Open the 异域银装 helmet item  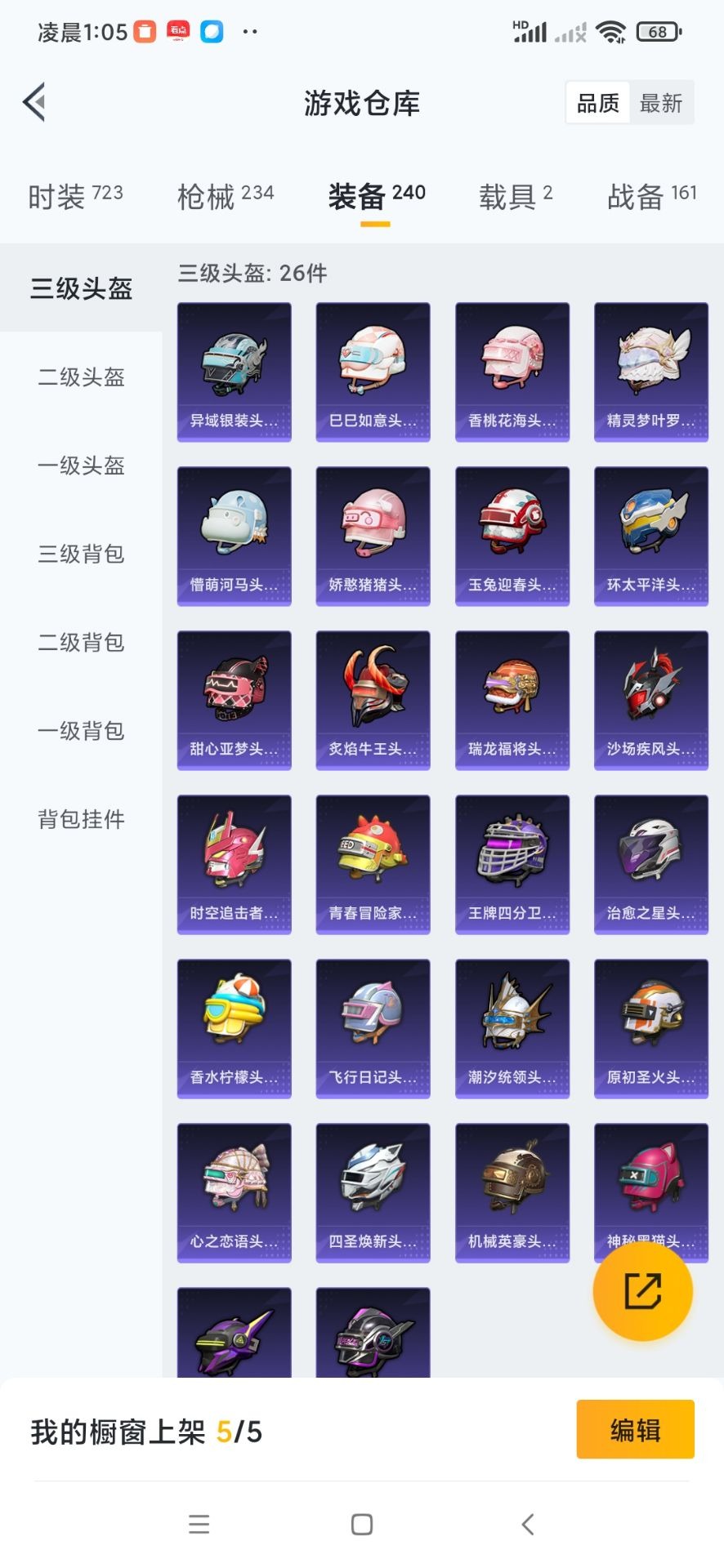pyautogui.click(x=235, y=372)
